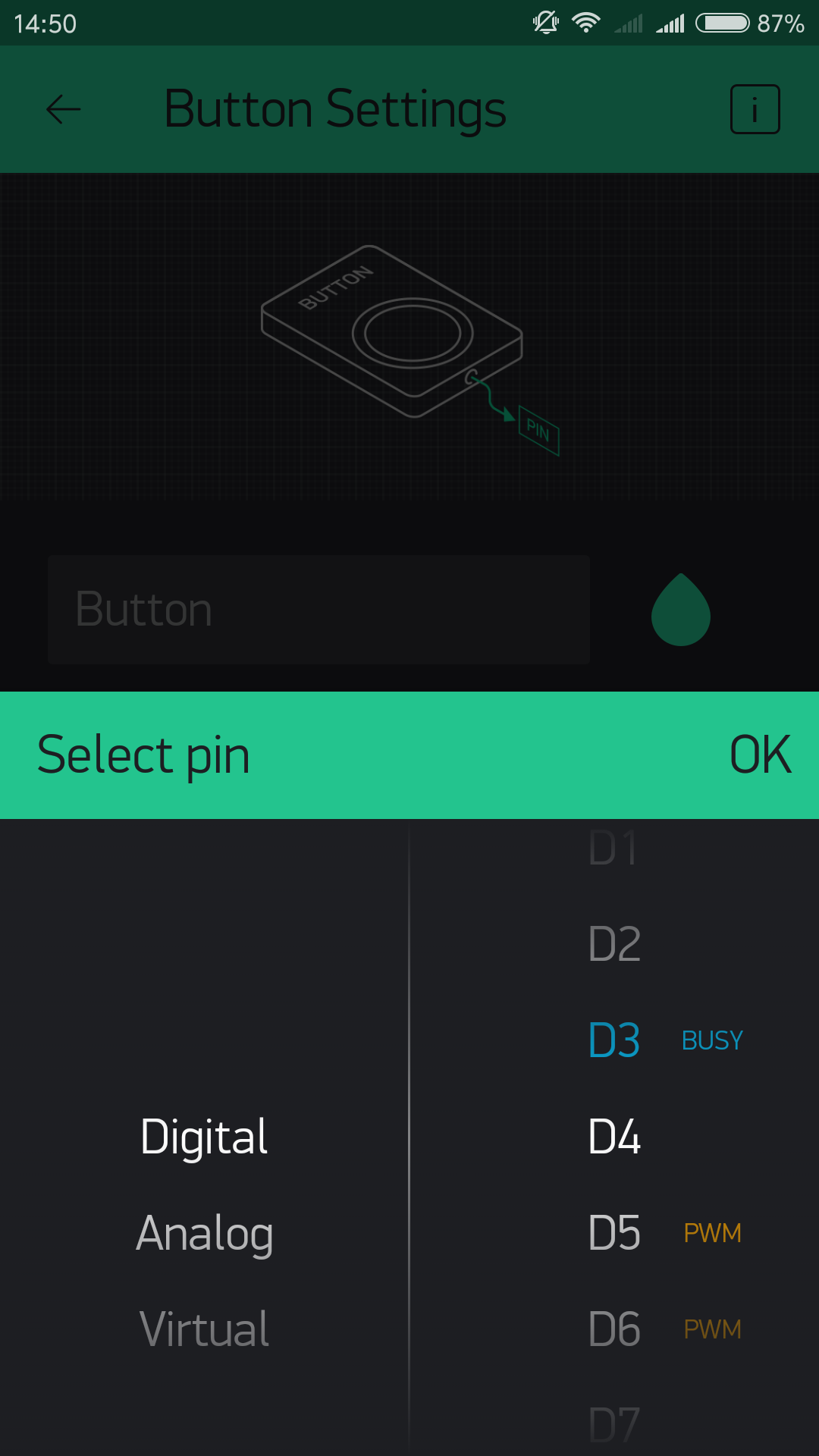Choose the Analog pin type
The width and height of the screenshot is (819, 1456).
[205, 1233]
